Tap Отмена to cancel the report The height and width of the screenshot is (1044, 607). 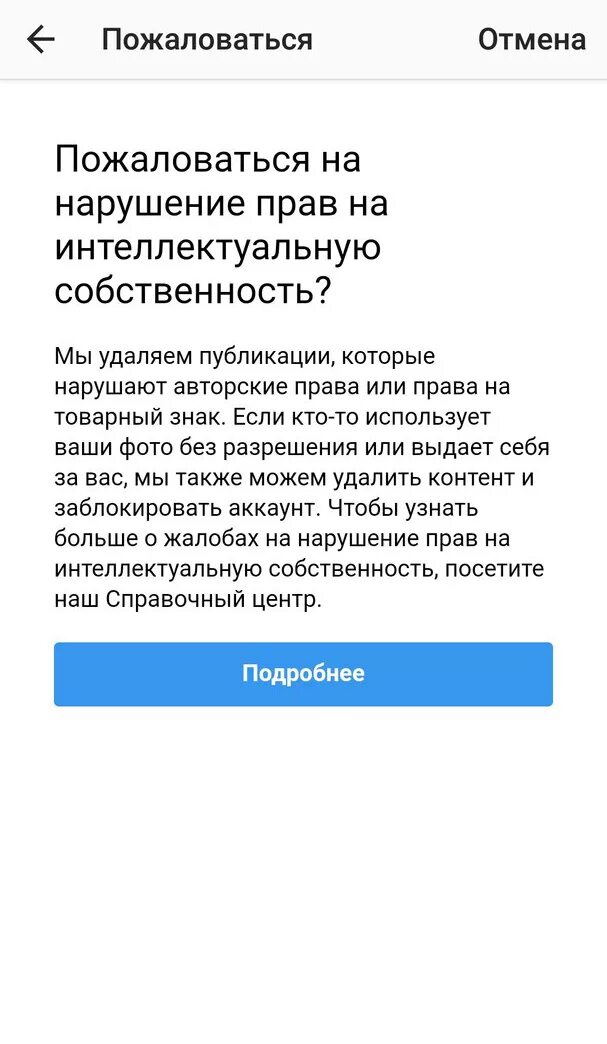[532, 40]
